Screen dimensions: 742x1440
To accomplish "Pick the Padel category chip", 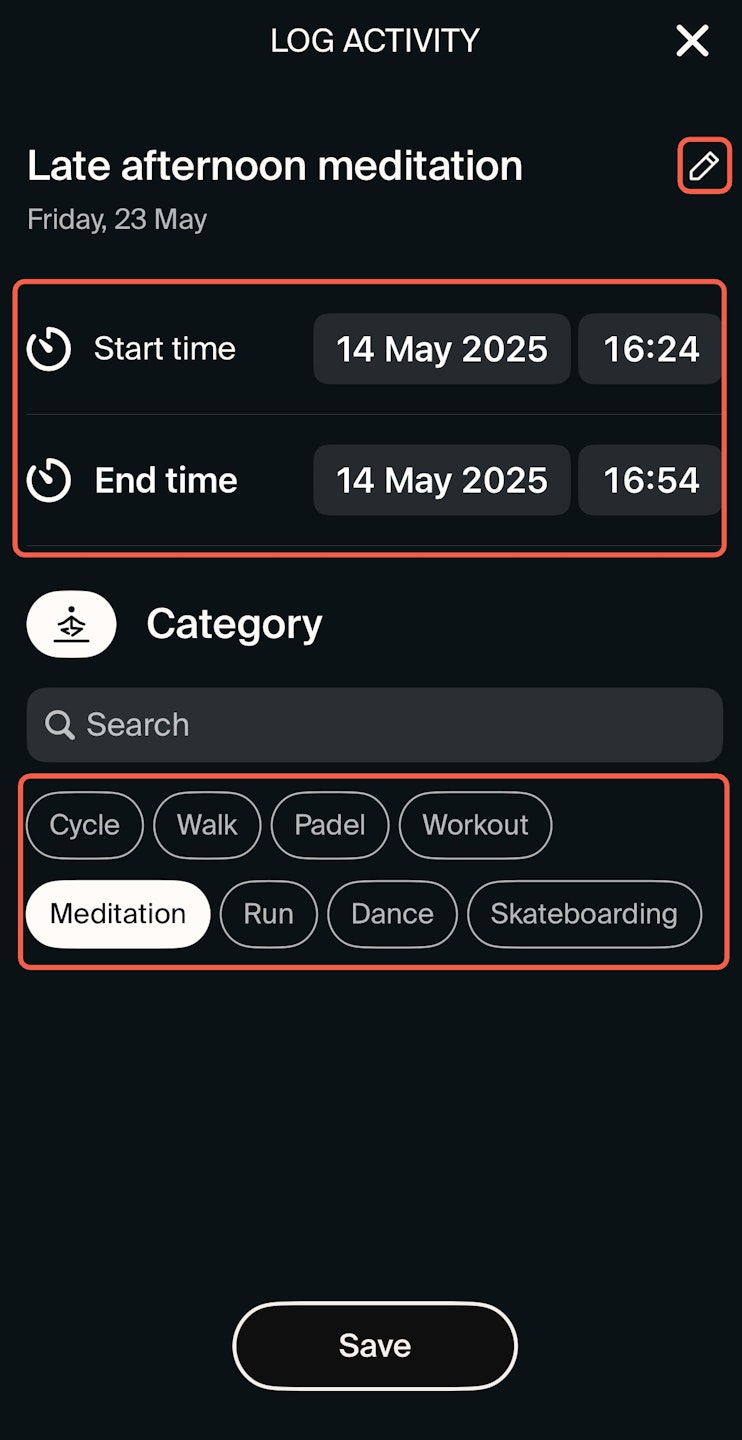I will pos(329,825).
